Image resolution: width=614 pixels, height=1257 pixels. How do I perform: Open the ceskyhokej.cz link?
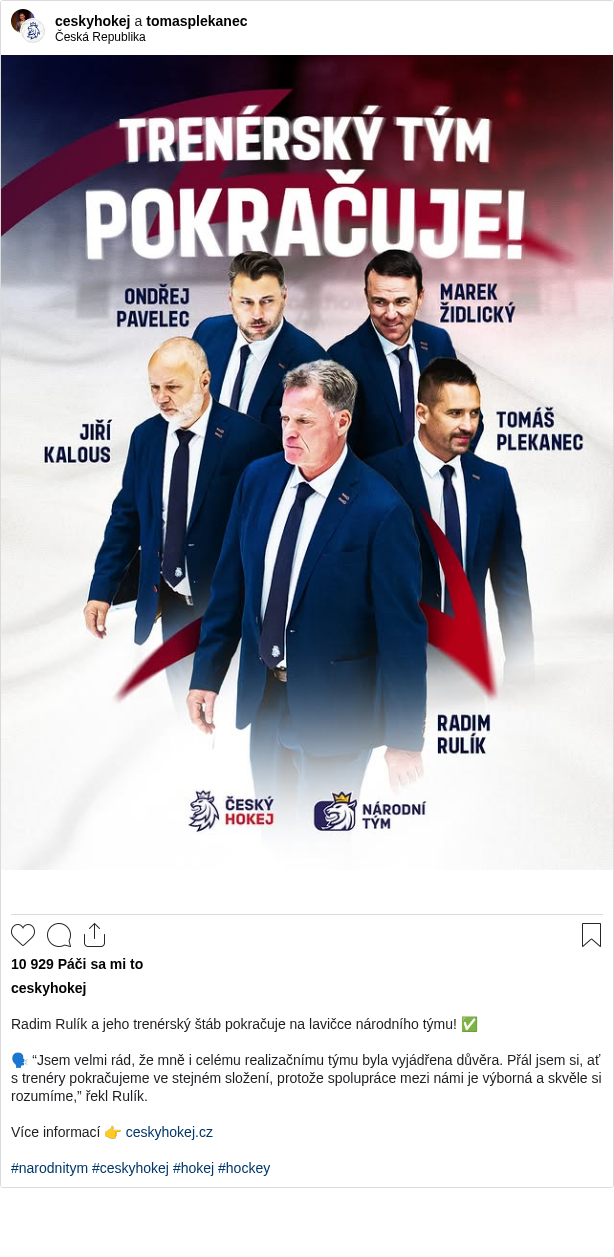point(169,1132)
